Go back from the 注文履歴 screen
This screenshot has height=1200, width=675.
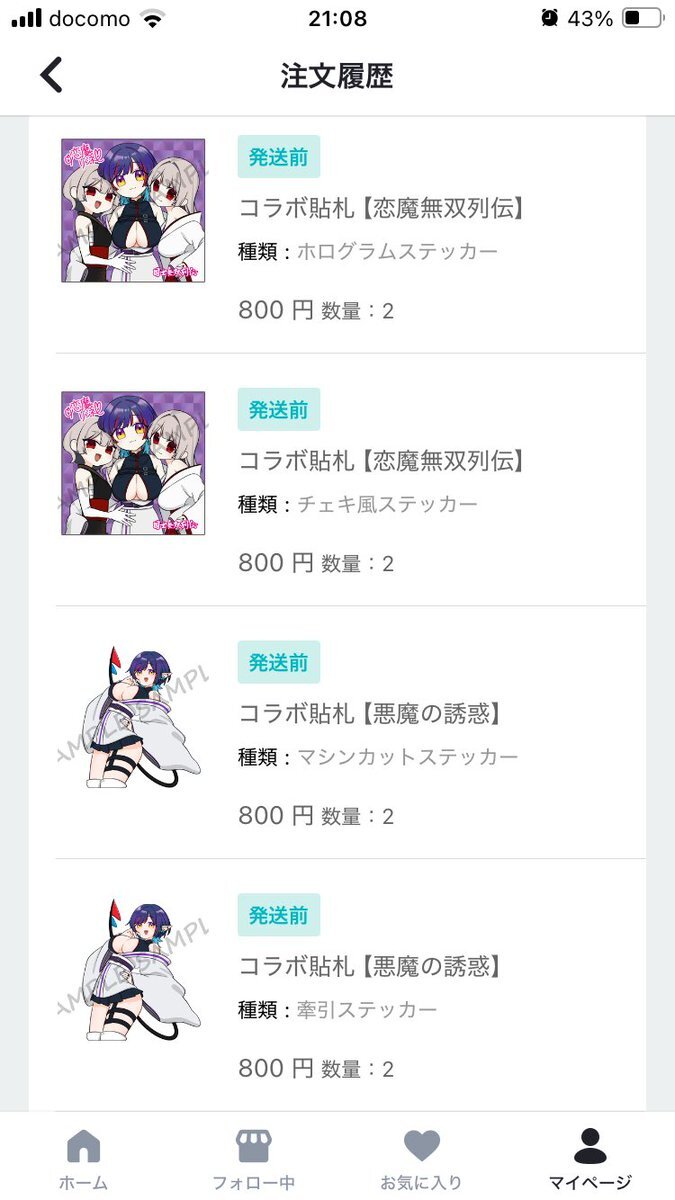[x=51, y=75]
